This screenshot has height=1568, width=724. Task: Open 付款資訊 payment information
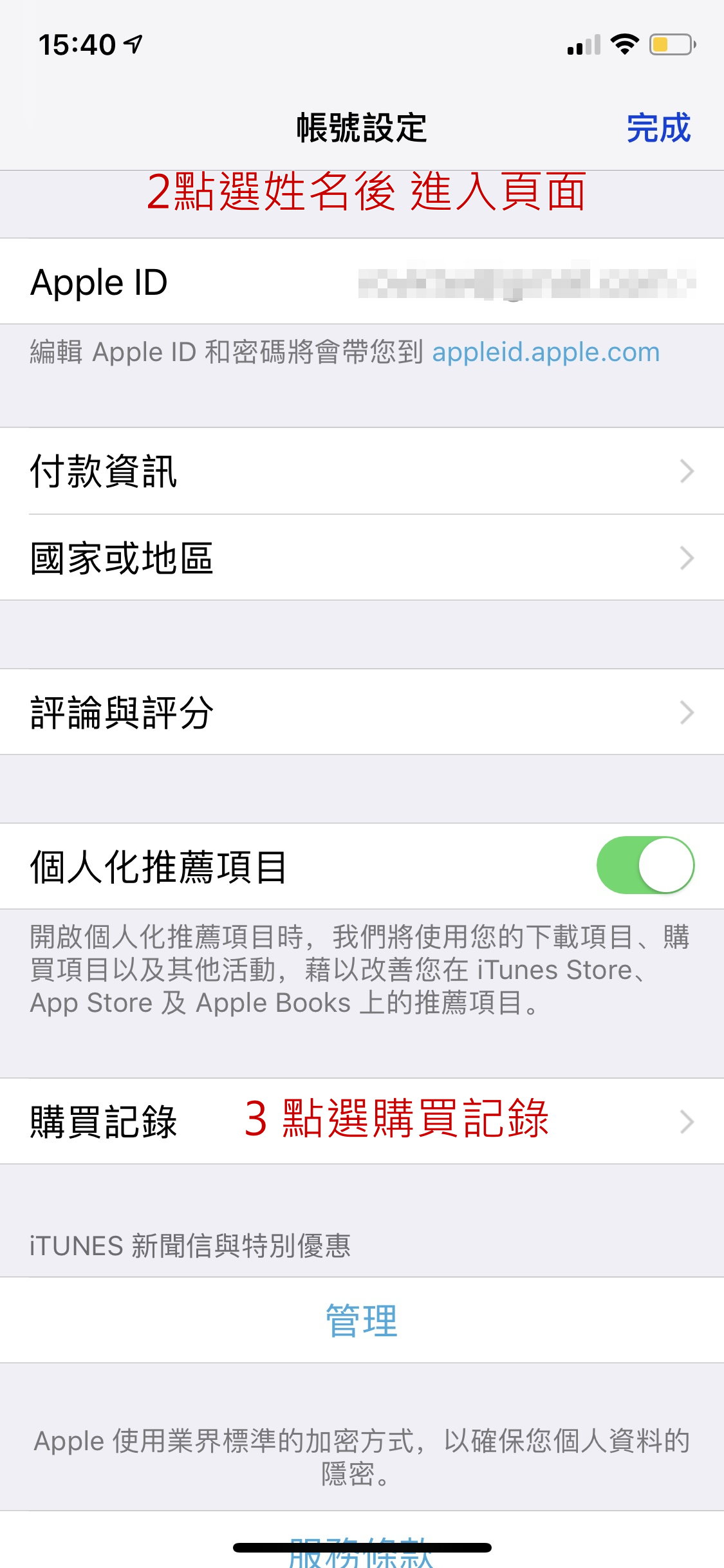[x=362, y=471]
